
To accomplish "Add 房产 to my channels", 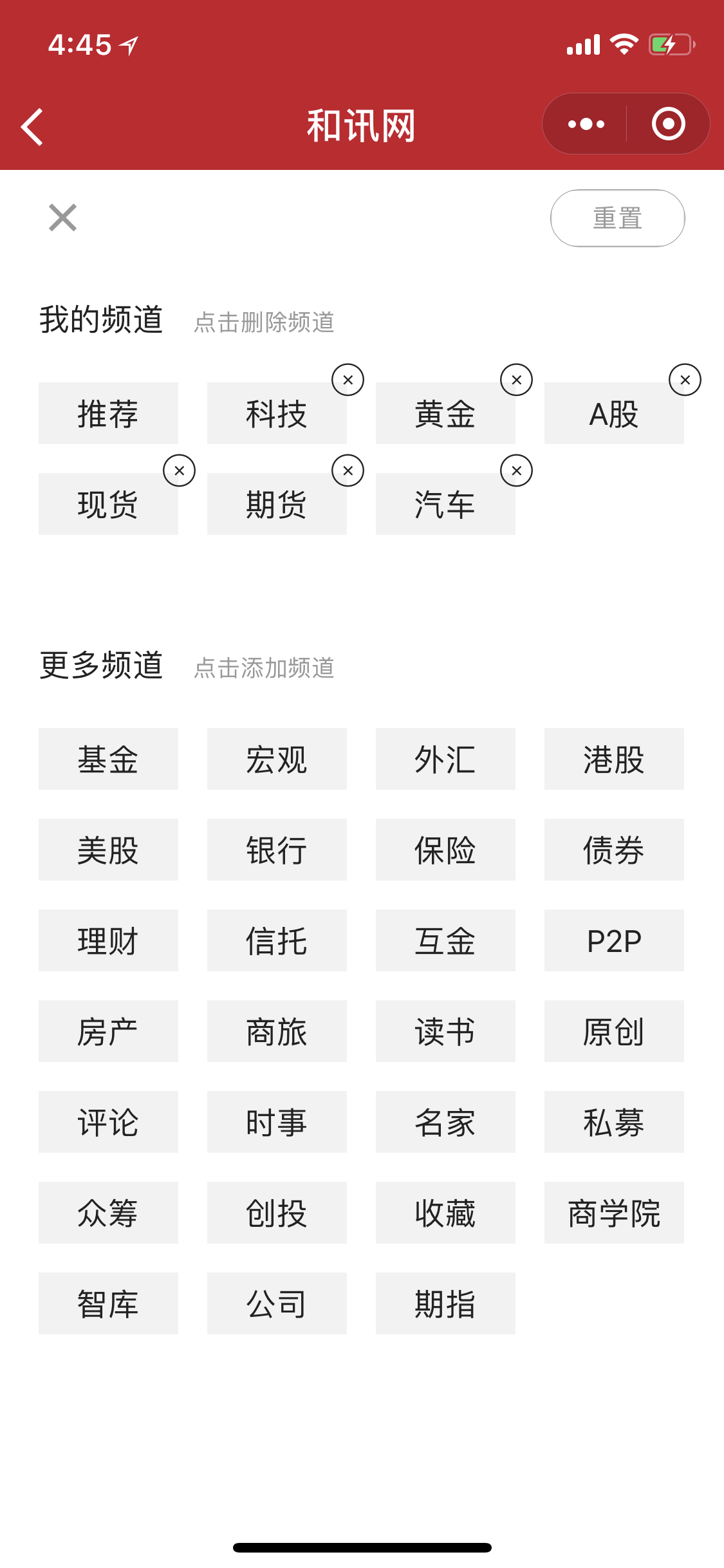I will (108, 1031).
